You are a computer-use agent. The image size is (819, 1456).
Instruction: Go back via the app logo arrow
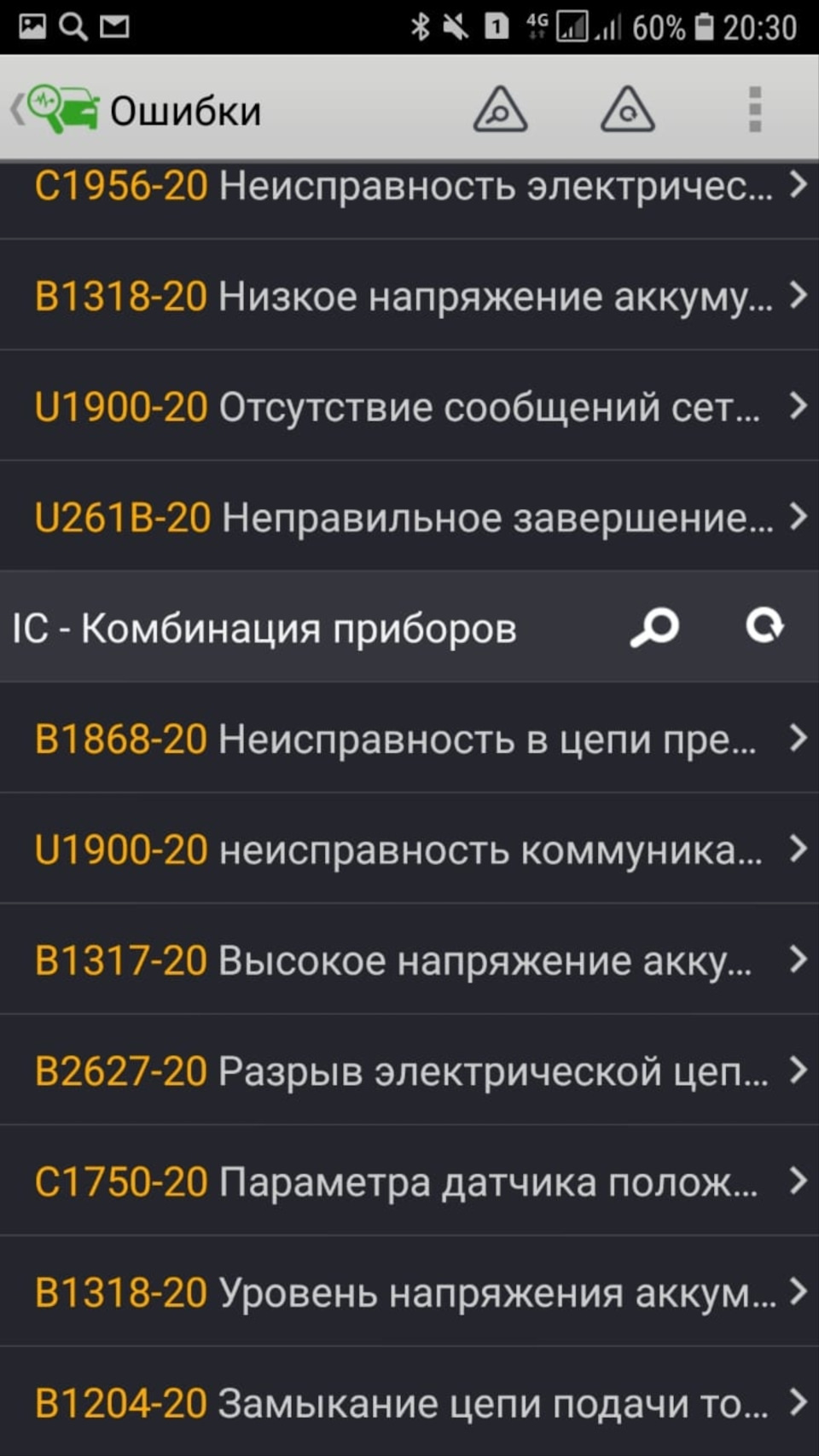pyautogui.click(x=53, y=109)
